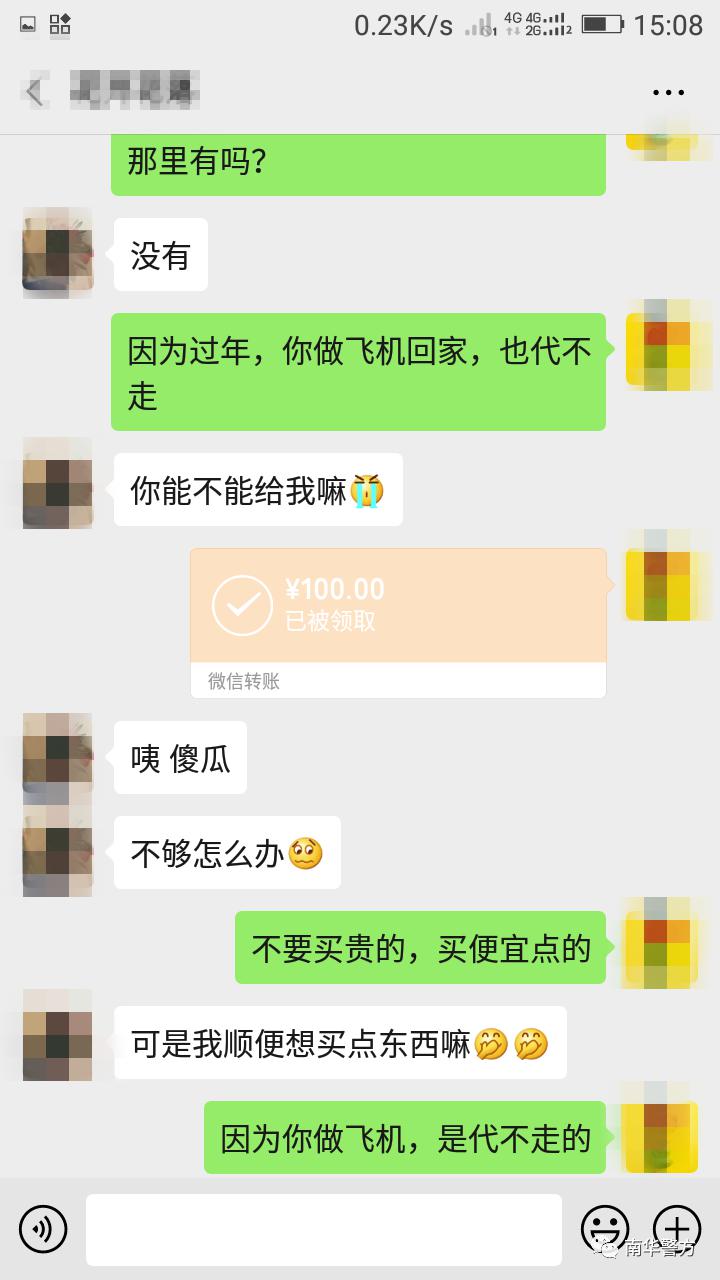Viewport: 720px width, 1280px height.
Task: Switch to voice message input
Action: (43, 1229)
